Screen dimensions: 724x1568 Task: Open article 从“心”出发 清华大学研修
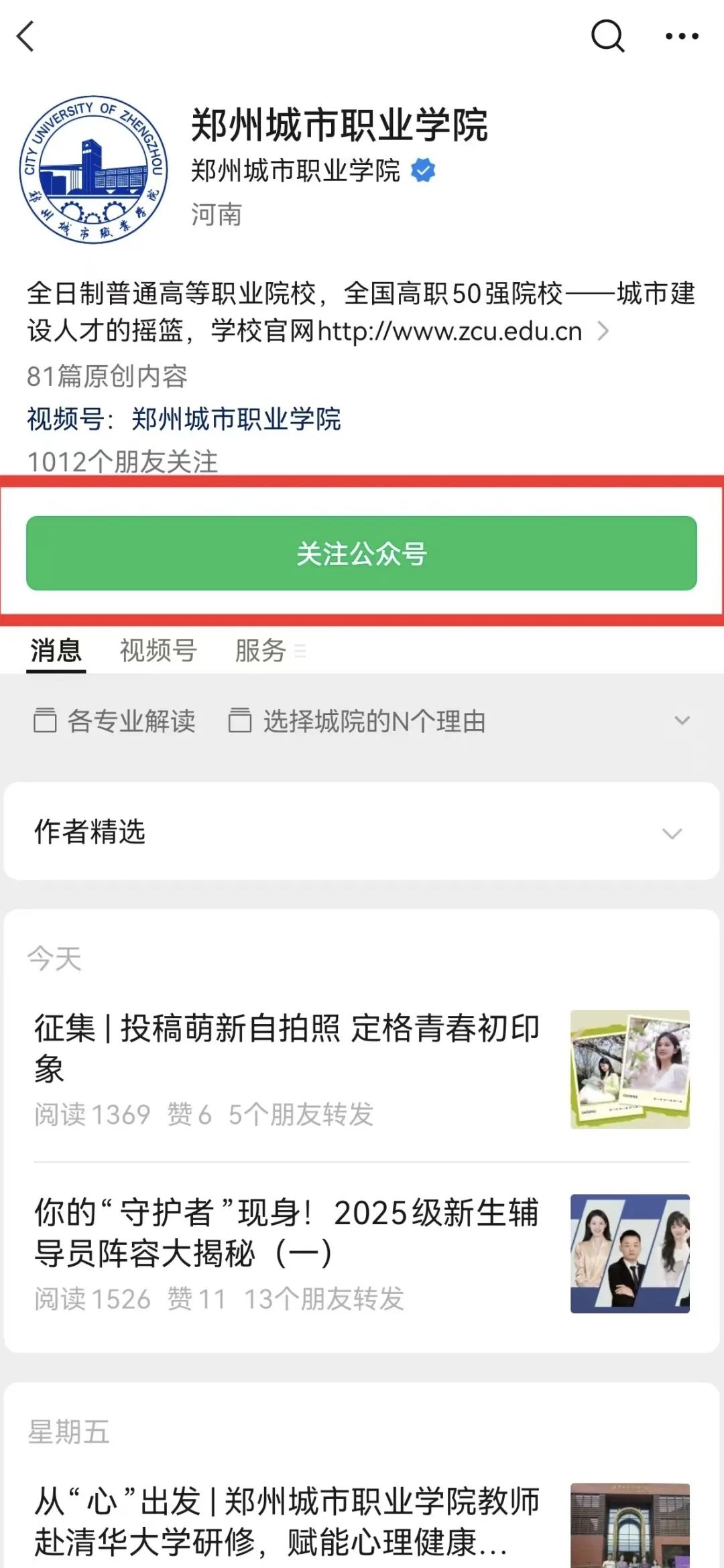(x=288, y=1521)
